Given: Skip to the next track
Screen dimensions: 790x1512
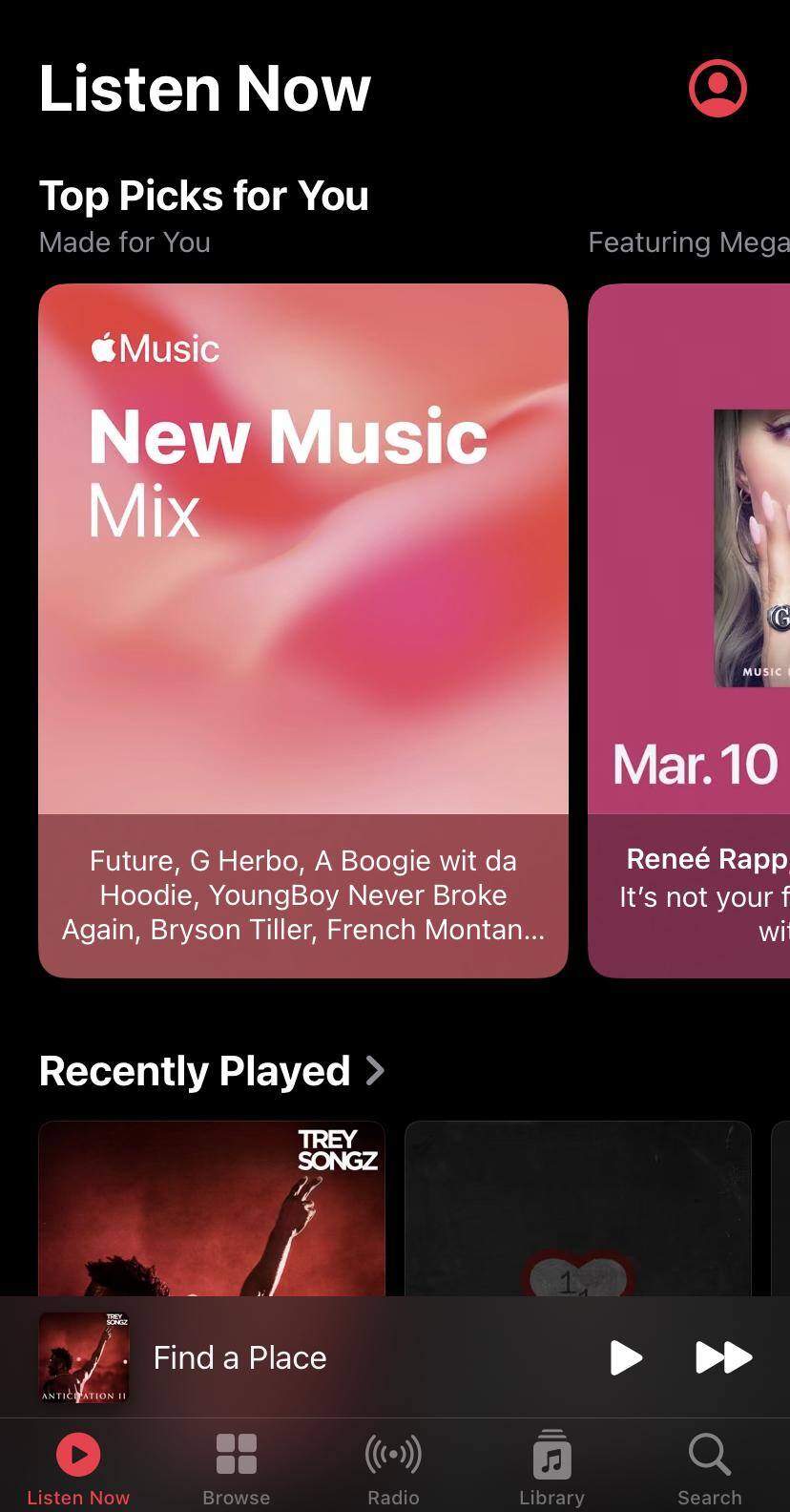Looking at the screenshot, I should coord(723,1357).
